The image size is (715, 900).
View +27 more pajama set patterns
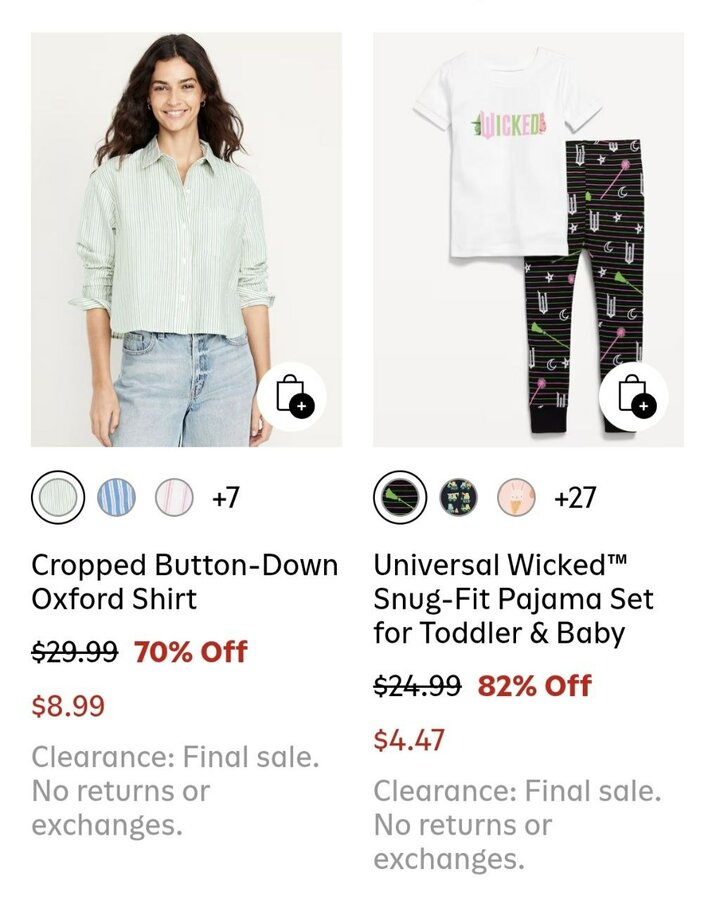(574, 497)
